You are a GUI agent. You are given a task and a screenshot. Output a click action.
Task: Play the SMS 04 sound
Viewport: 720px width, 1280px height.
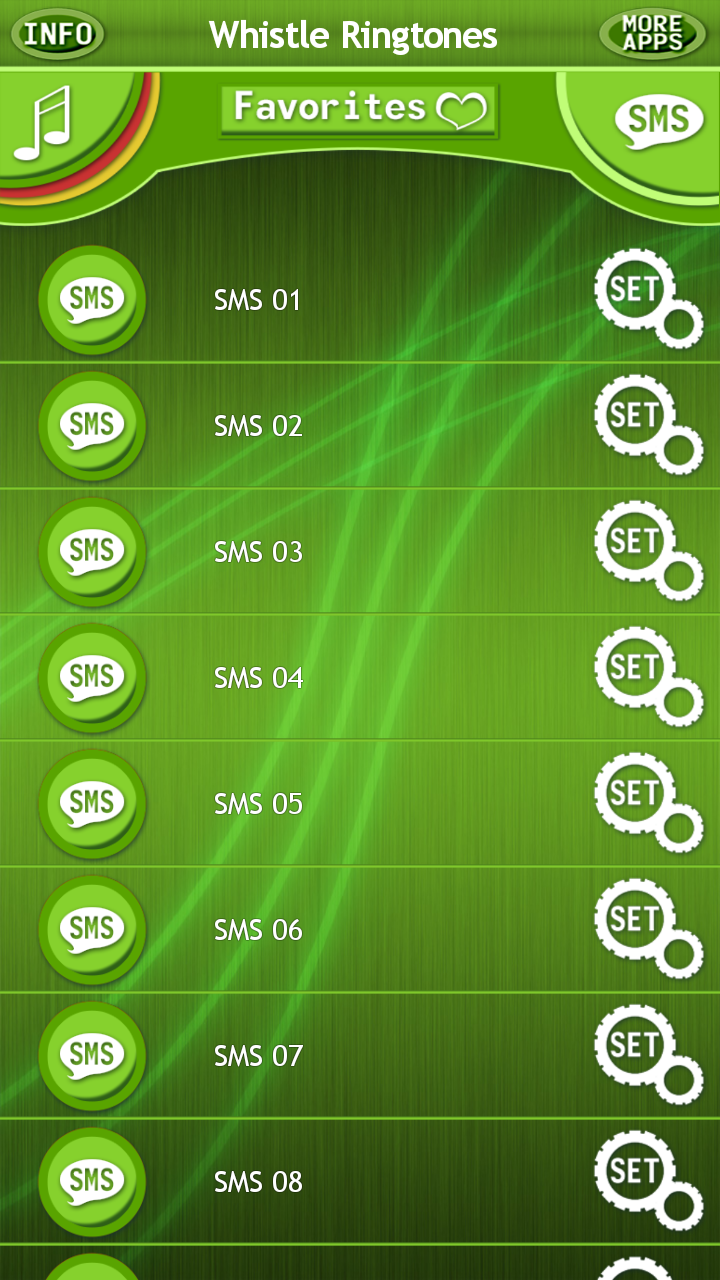pyautogui.click(x=92, y=677)
